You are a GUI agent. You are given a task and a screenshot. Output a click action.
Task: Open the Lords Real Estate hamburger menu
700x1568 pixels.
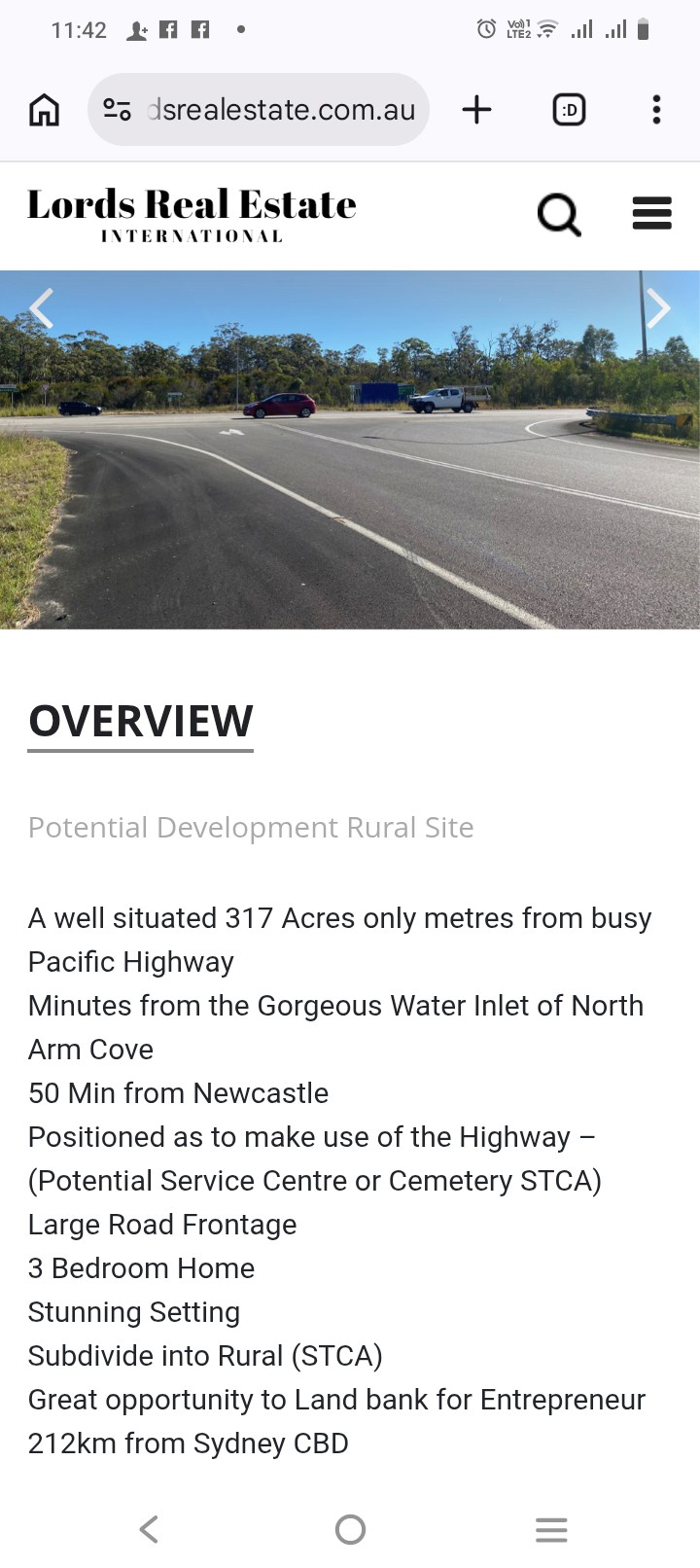pos(652,214)
